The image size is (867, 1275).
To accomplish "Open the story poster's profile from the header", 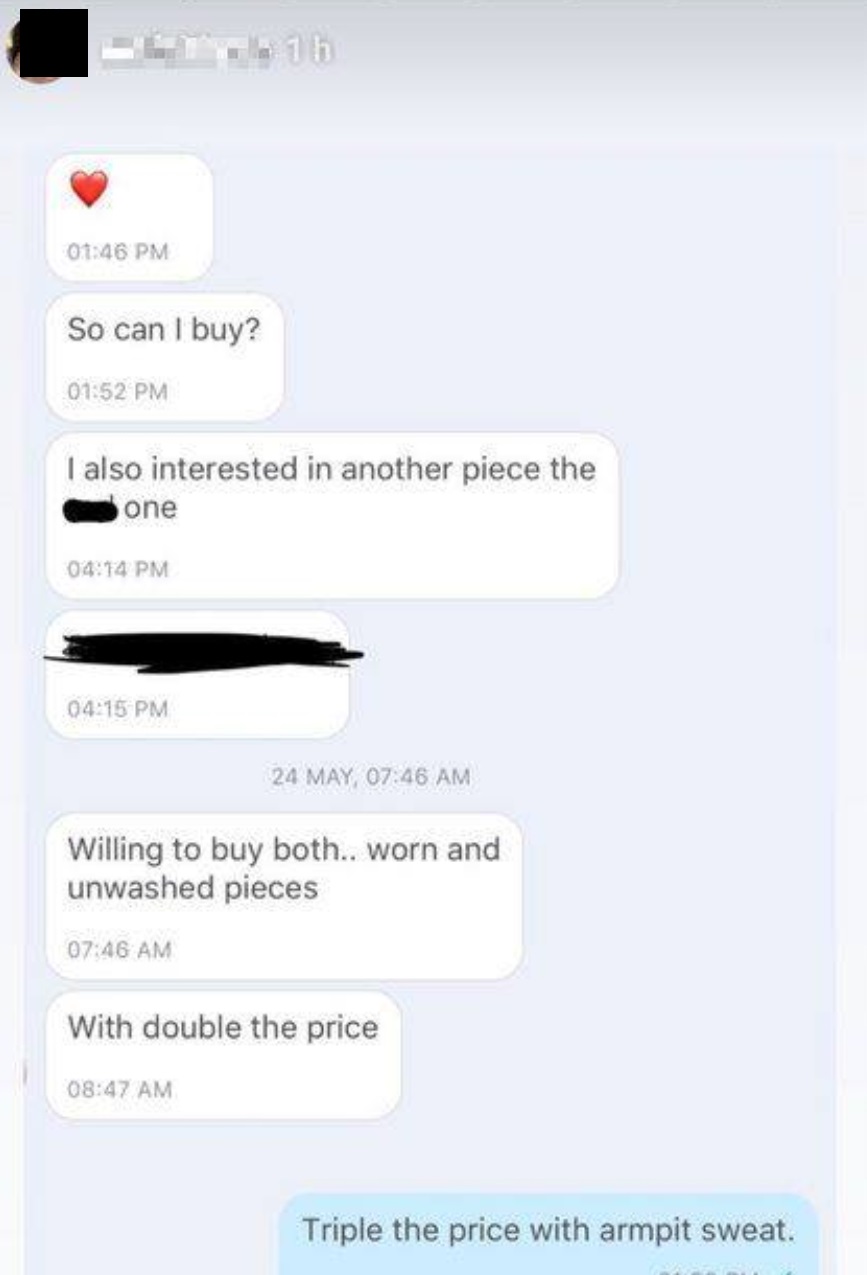I will point(47,45).
